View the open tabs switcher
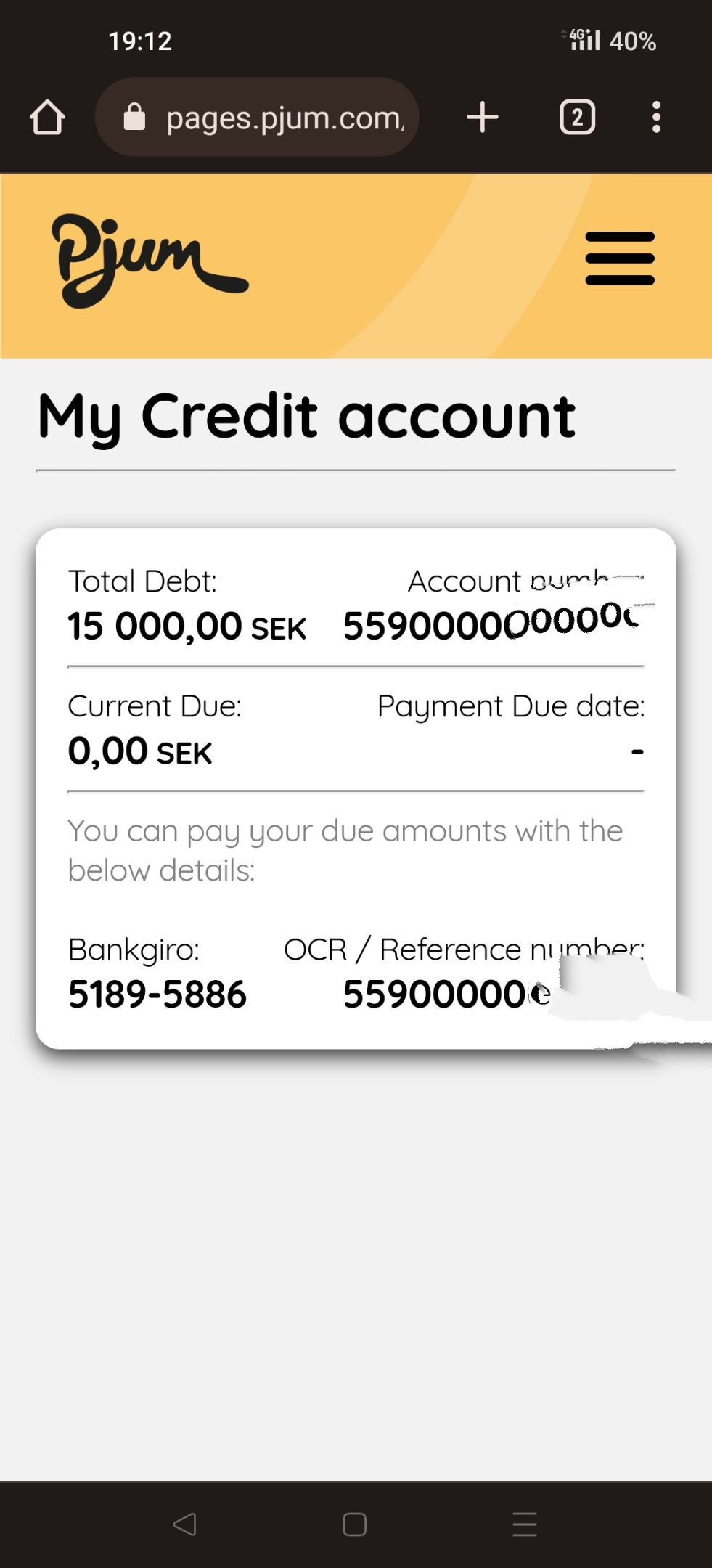 pos(577,118)
